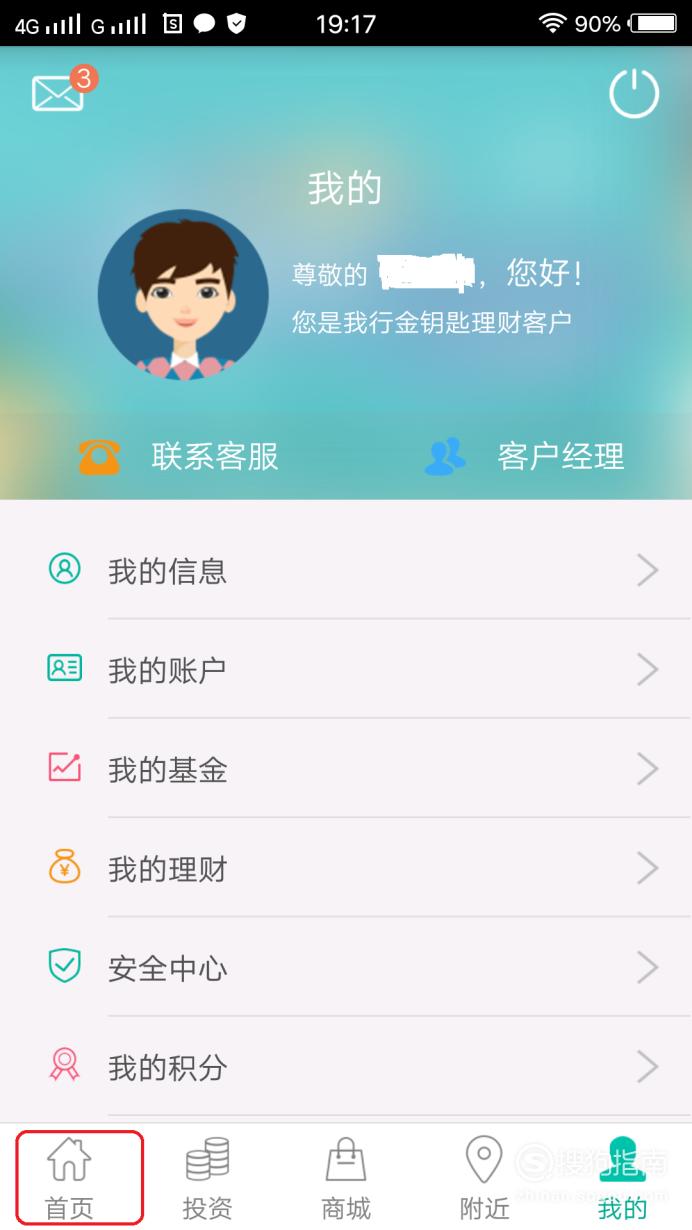Switch to the 投资 tab
The height and width of the screenshot is (1230, 692).
pos(208,1178)
